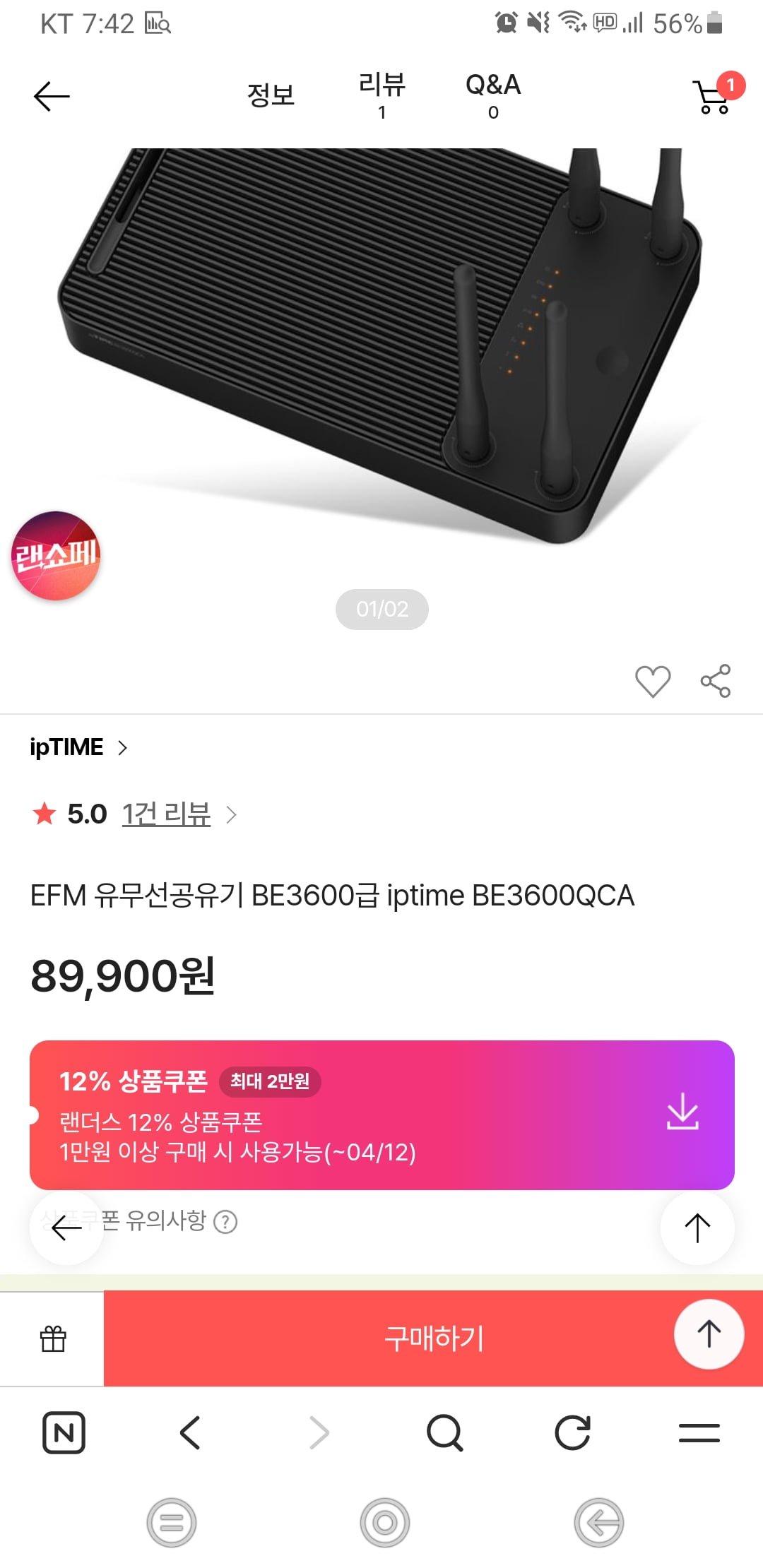View 상품쿠폰 유의사항 help info
This screenshot has height=1568, width=763.
click(225, 1221)
